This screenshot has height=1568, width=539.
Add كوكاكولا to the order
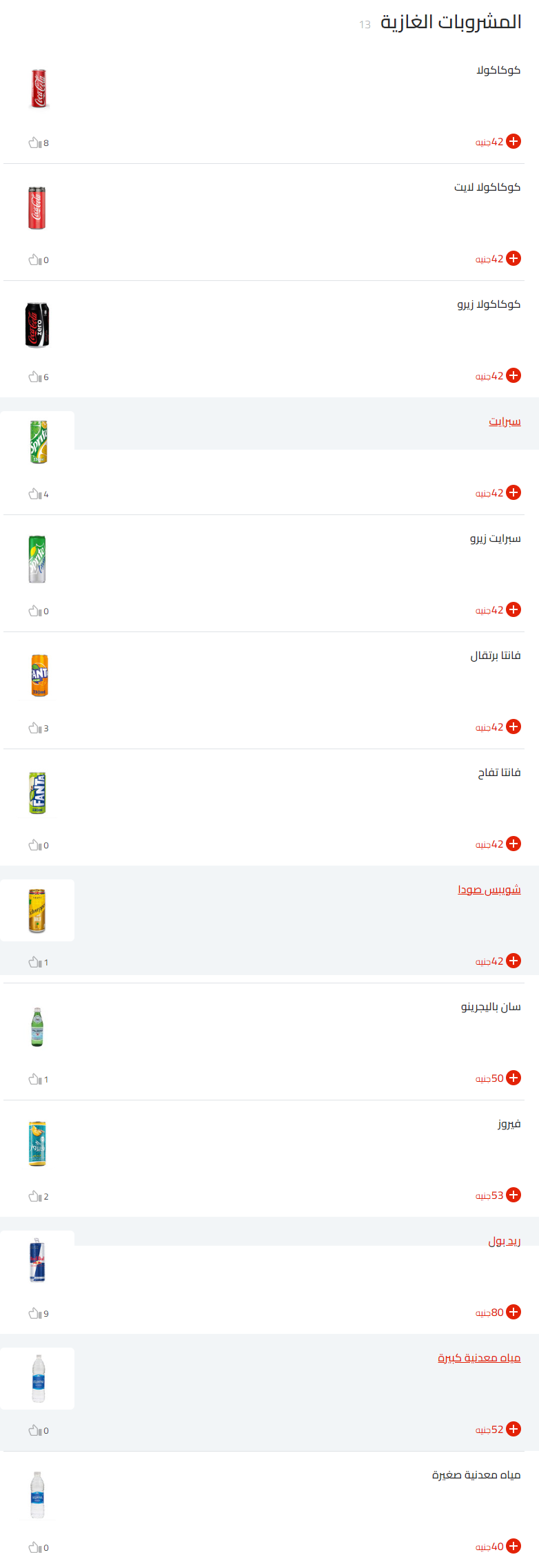pyautogui.click(x=513, y=141)
